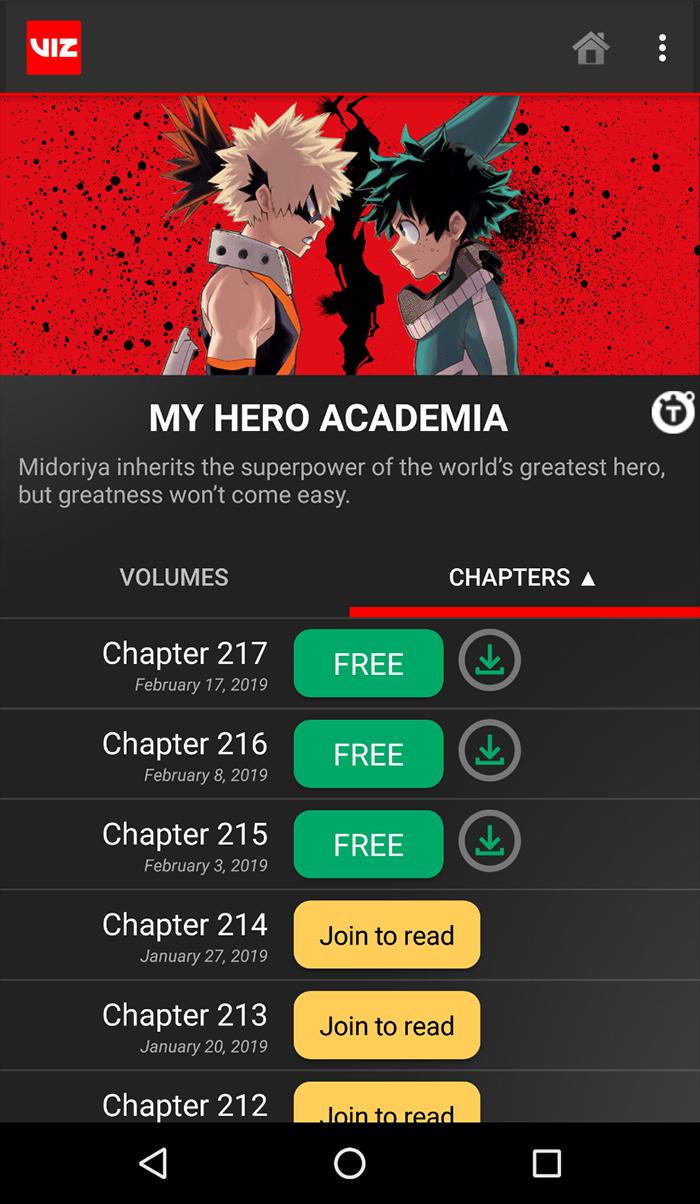
Task: Switch to the Volumes tab
Action: click(174, 577)
